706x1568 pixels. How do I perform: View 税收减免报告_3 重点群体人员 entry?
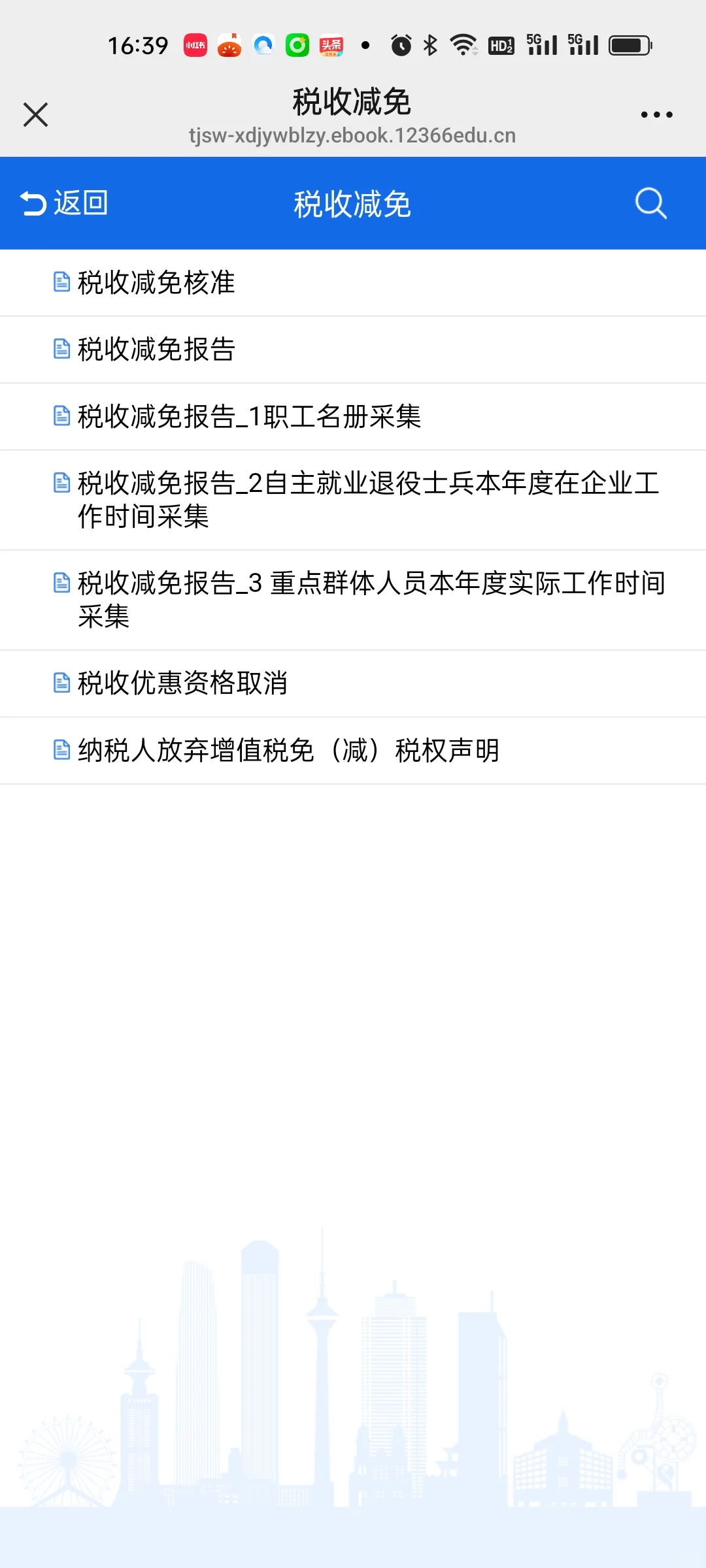tap(353, 600)
